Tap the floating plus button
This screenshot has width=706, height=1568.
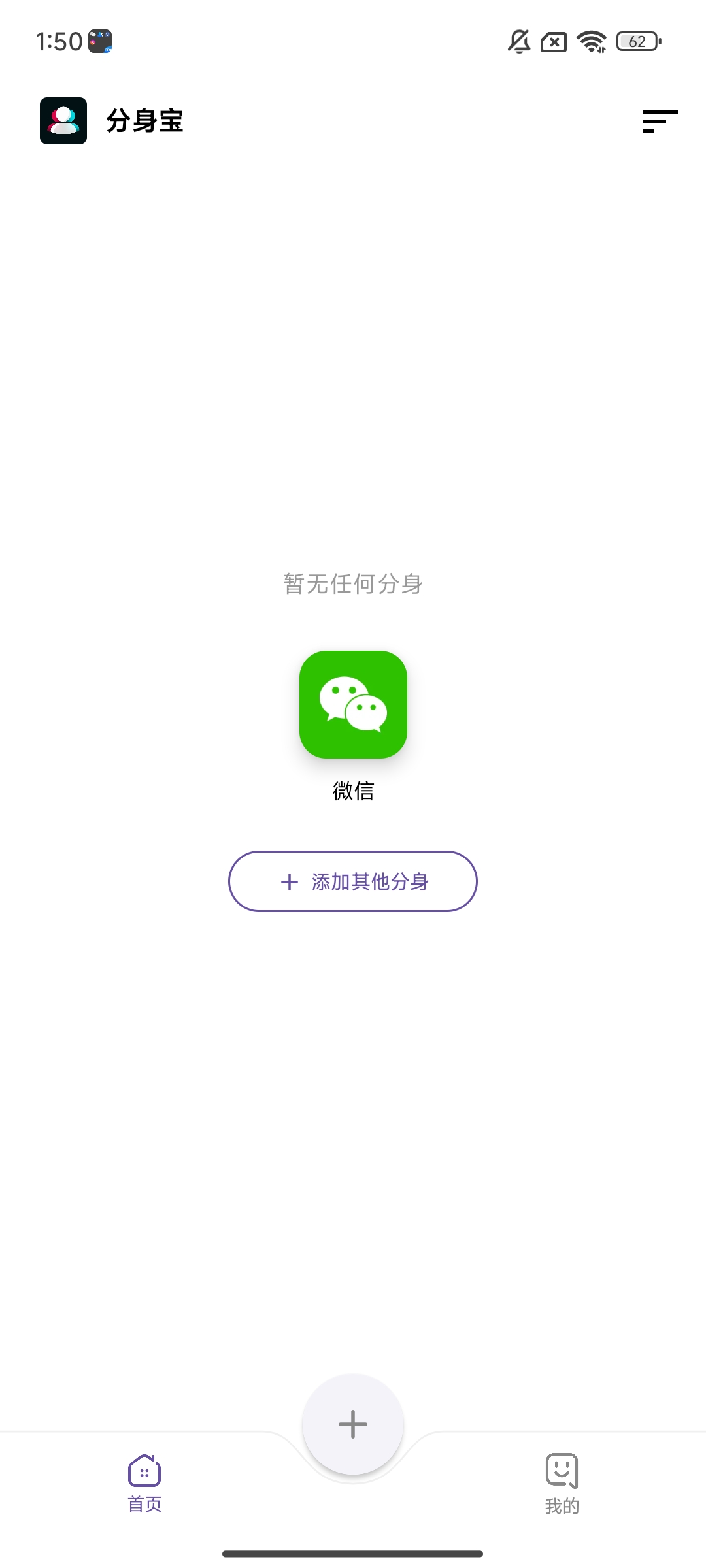pos(353,1424)
